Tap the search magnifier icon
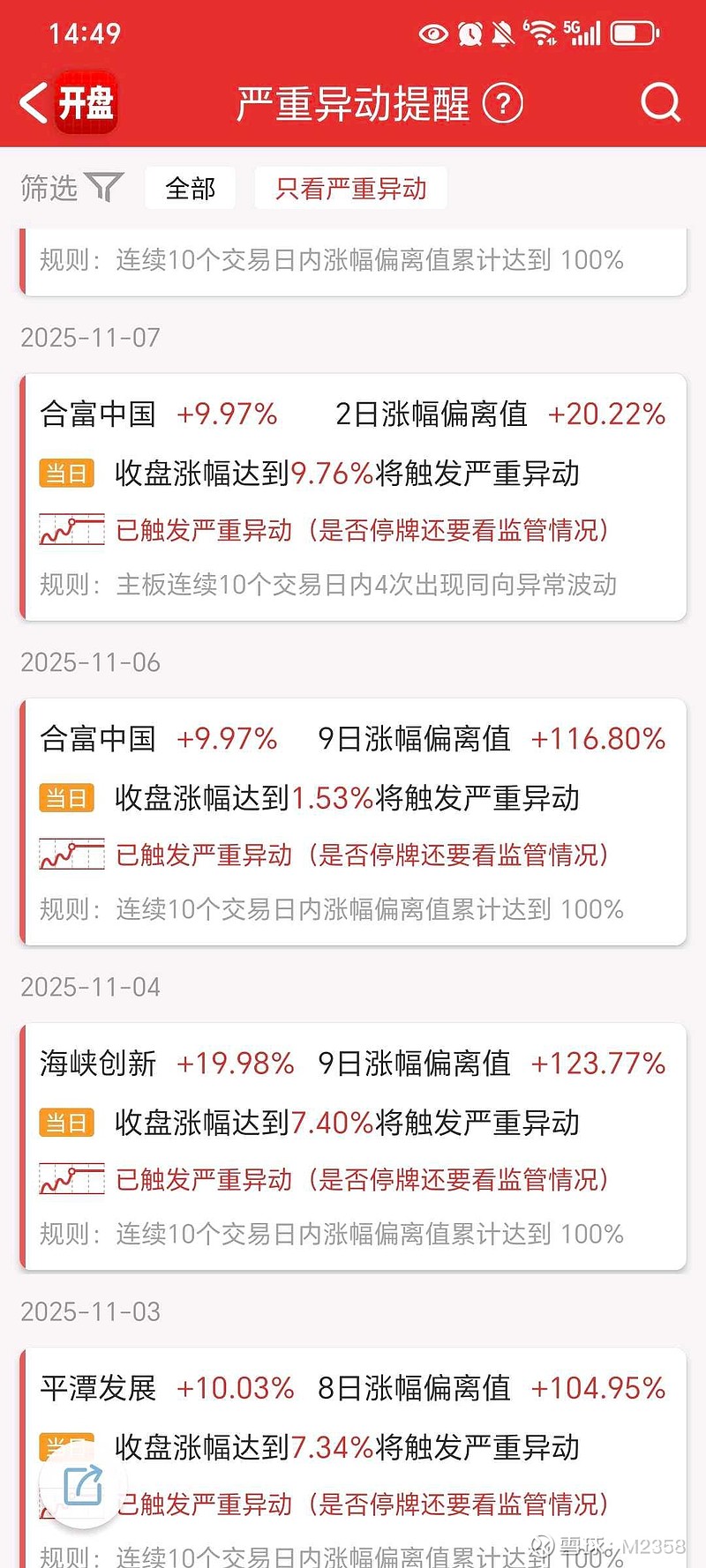The image size is (706, 1568). [x=659, y=102]
